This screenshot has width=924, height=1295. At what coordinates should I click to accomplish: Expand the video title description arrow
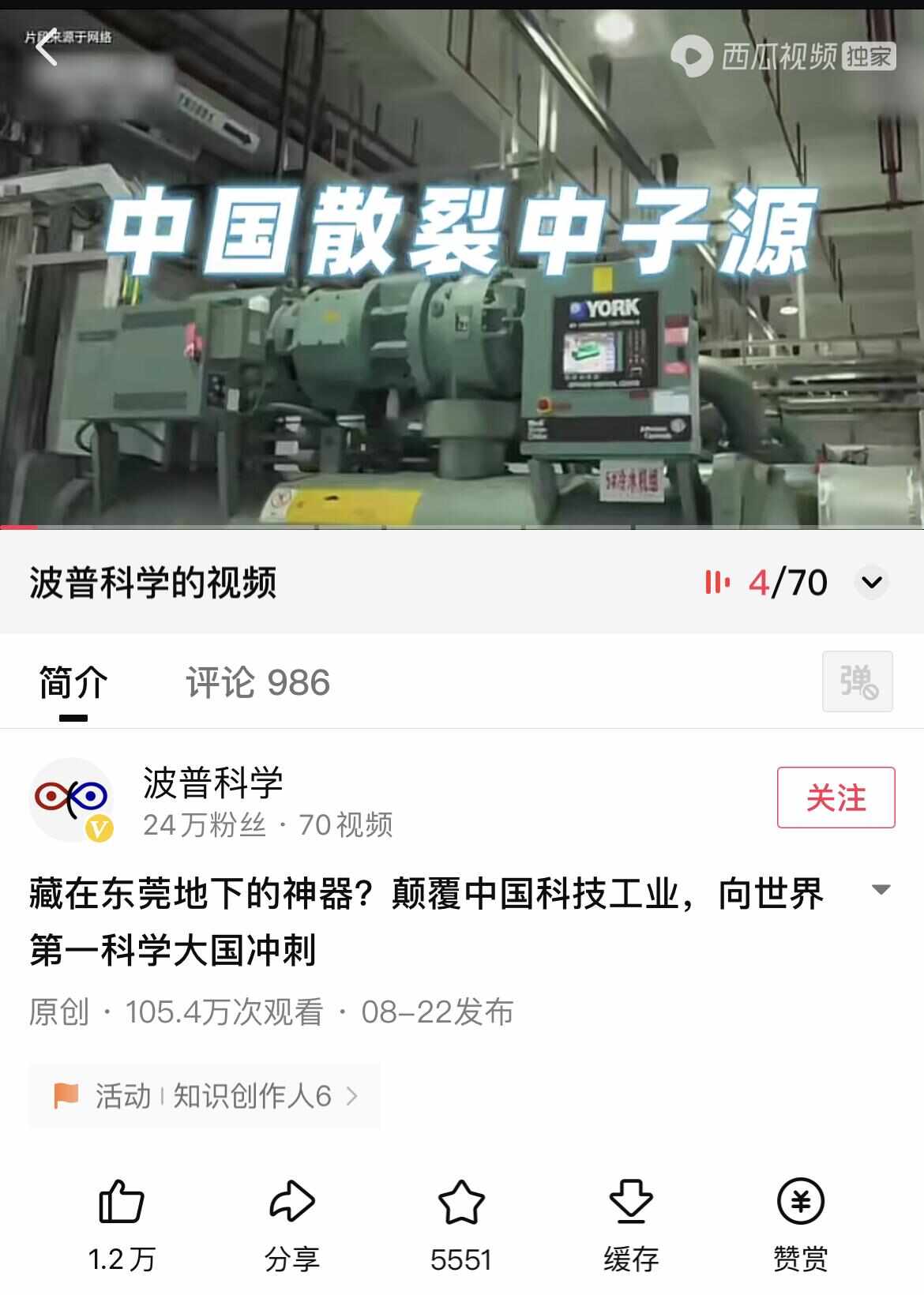(880, 890)
